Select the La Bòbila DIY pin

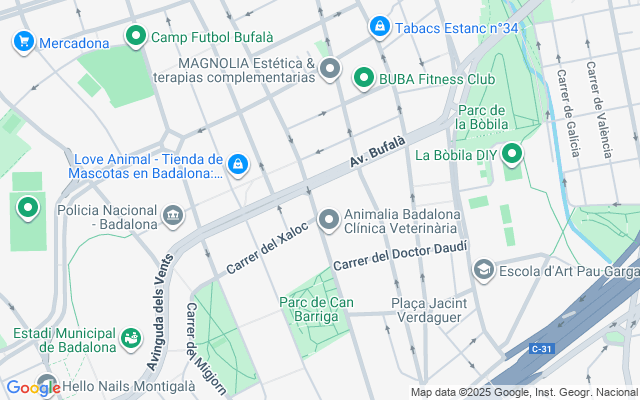pyautogui.click(x=512, y=154)
